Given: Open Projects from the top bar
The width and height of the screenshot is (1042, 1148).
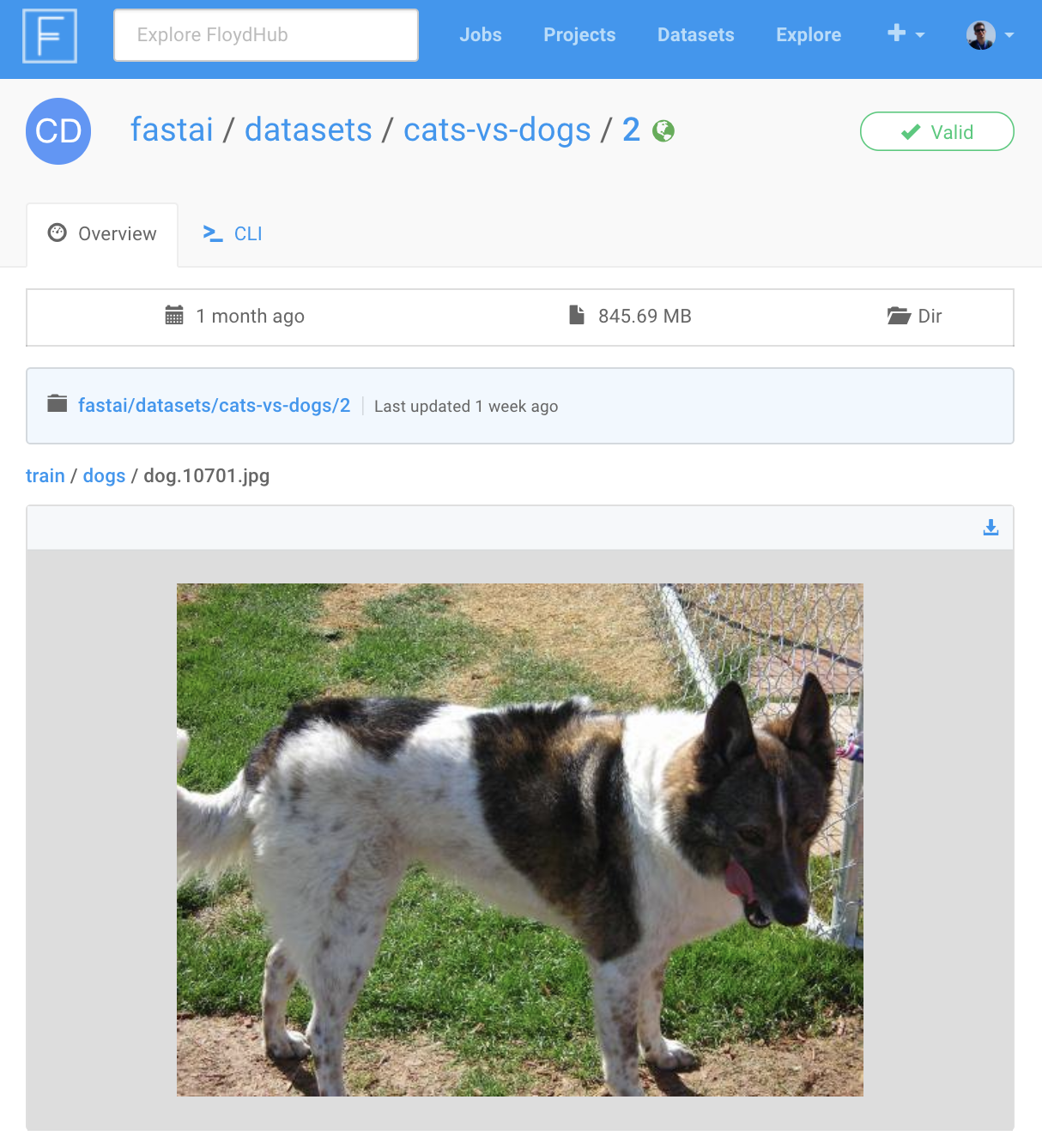Looking at the screenshot, I should point(579,35).
